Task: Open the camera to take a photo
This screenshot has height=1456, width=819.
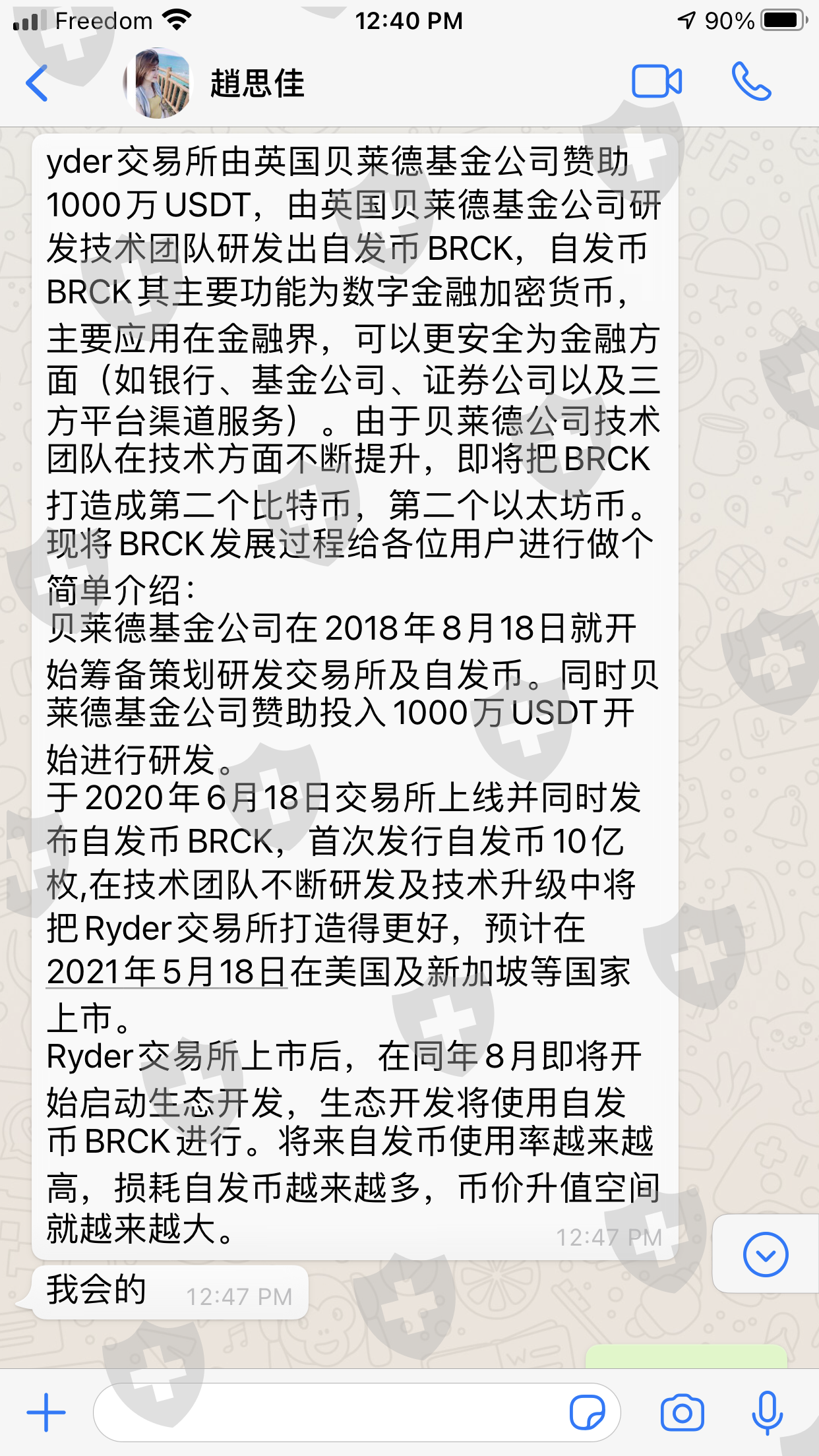Action: pyautogui.click(x=682, y=1412)
